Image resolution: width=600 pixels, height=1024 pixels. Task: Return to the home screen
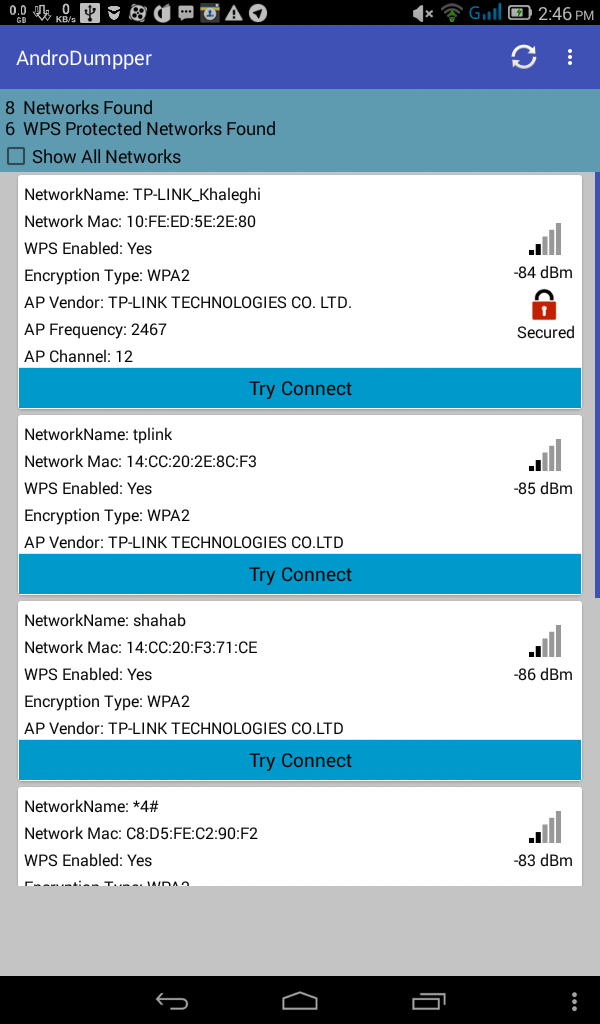click(300, 1000)
